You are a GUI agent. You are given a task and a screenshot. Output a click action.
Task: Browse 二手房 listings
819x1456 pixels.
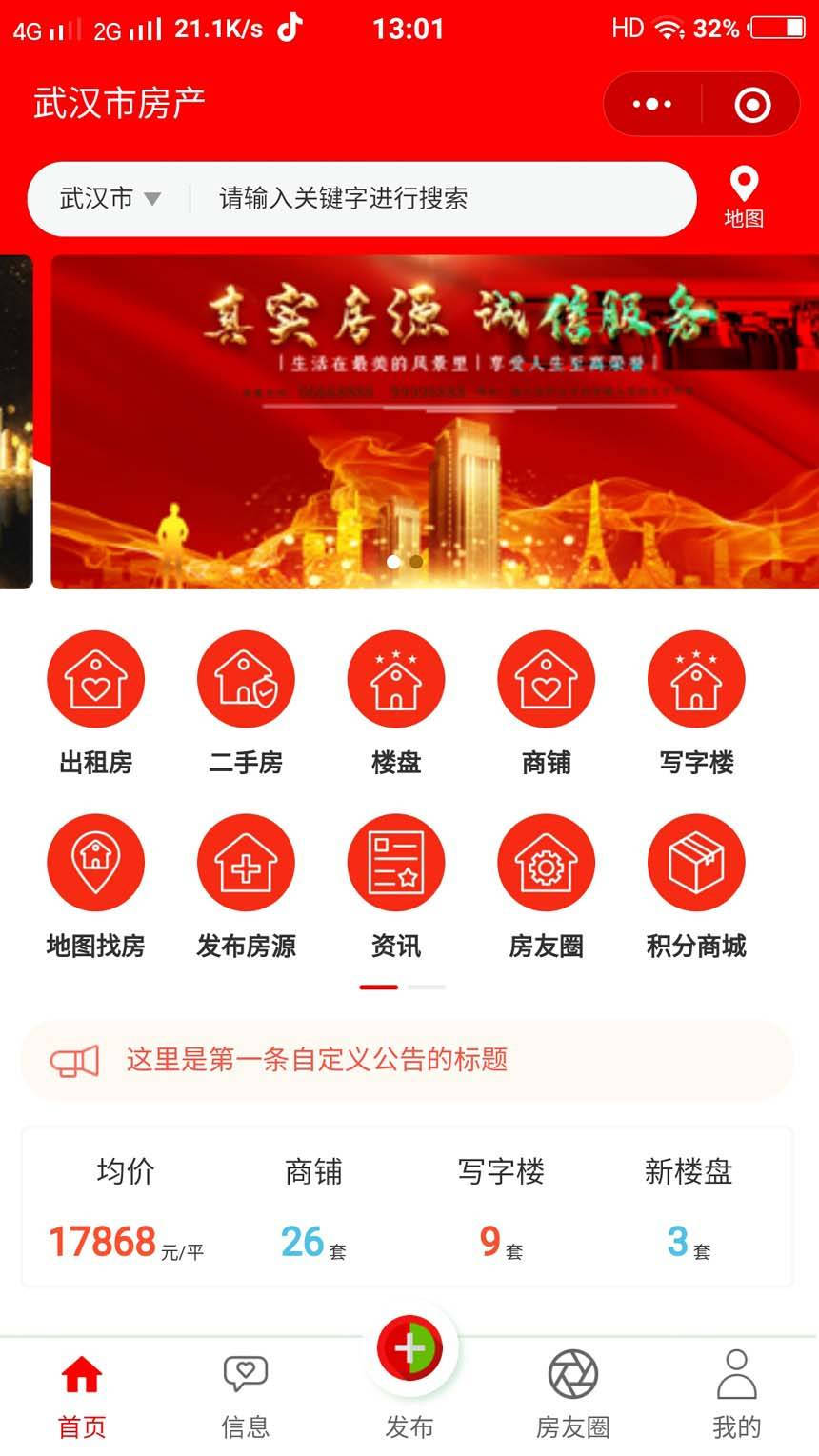click(x=246, y=702)
